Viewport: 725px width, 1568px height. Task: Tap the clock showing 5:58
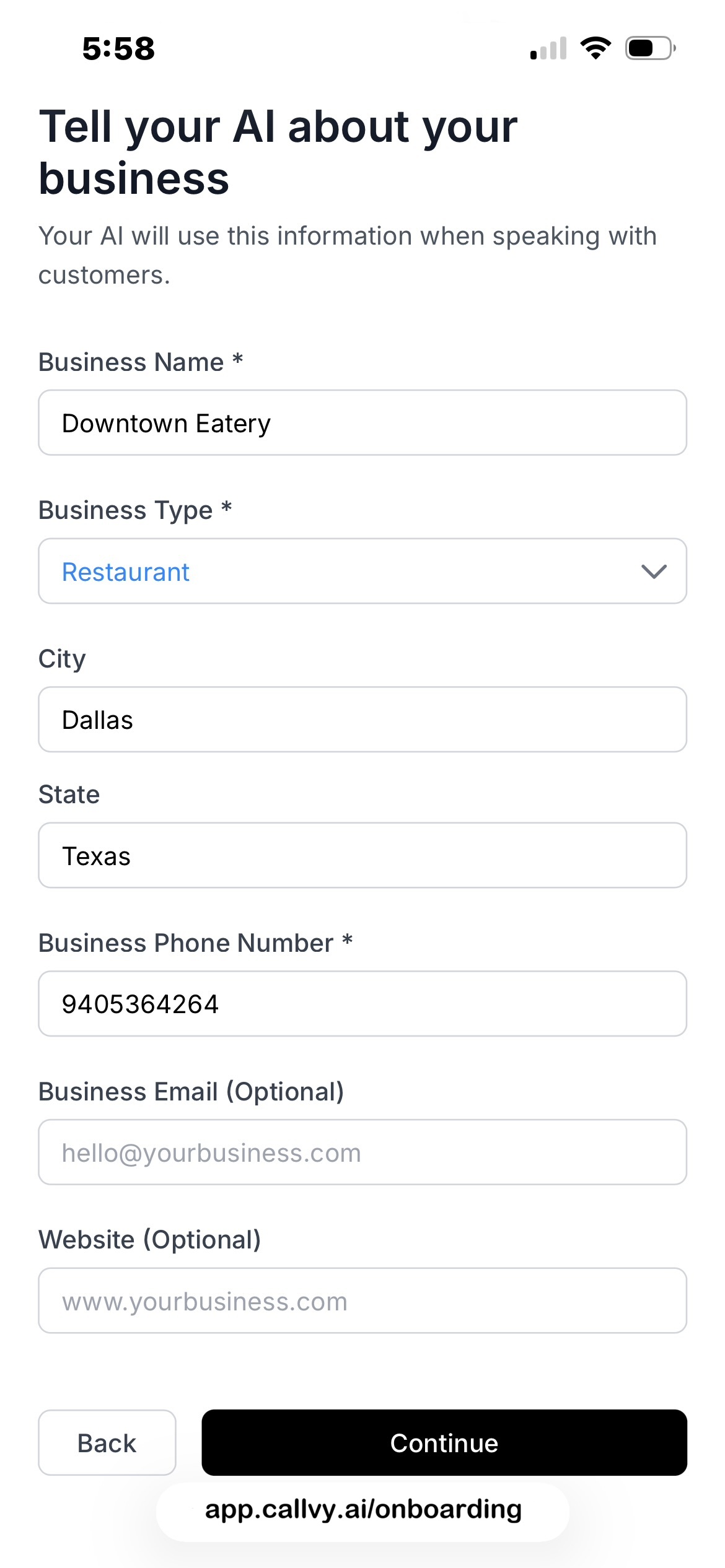point(118,48)
